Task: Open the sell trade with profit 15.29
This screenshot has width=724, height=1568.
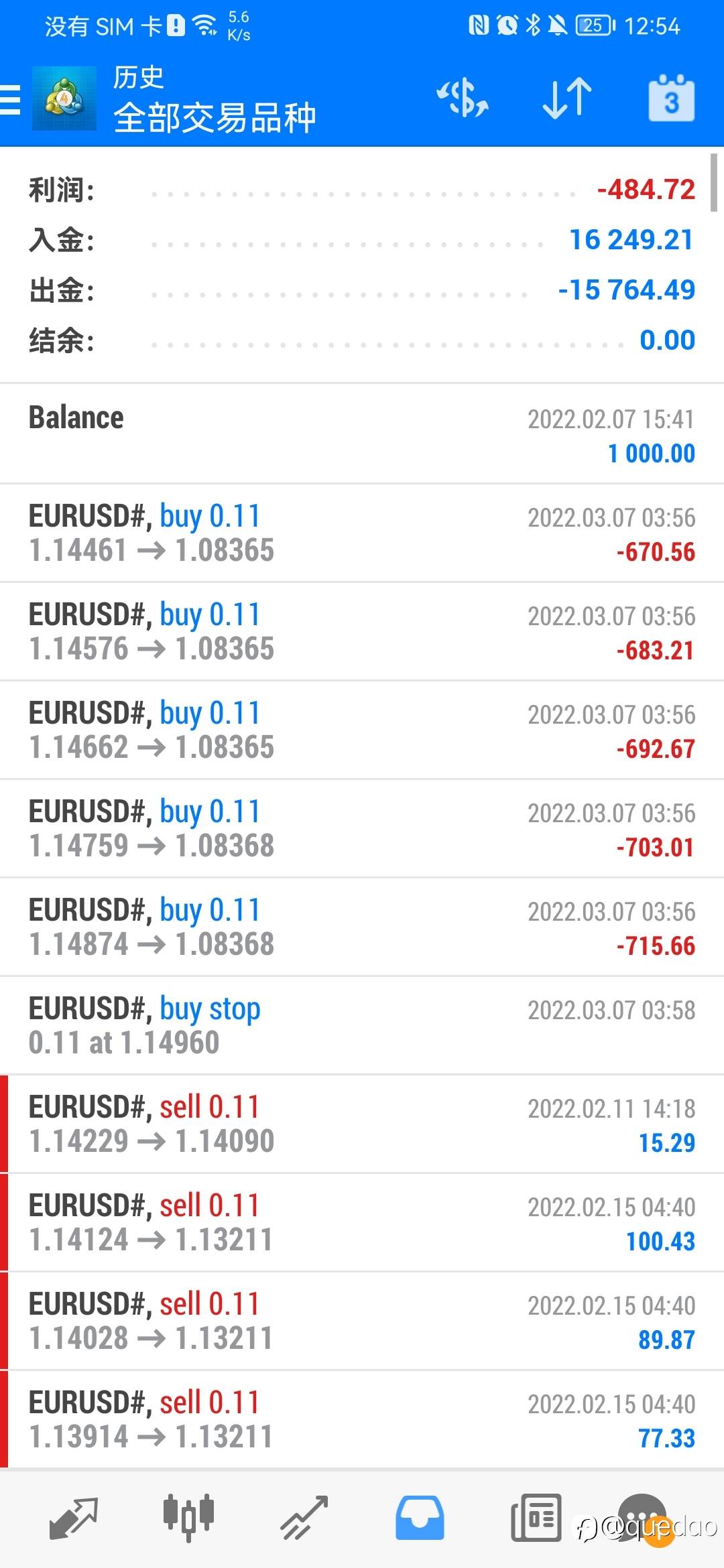Action: 362,1124
